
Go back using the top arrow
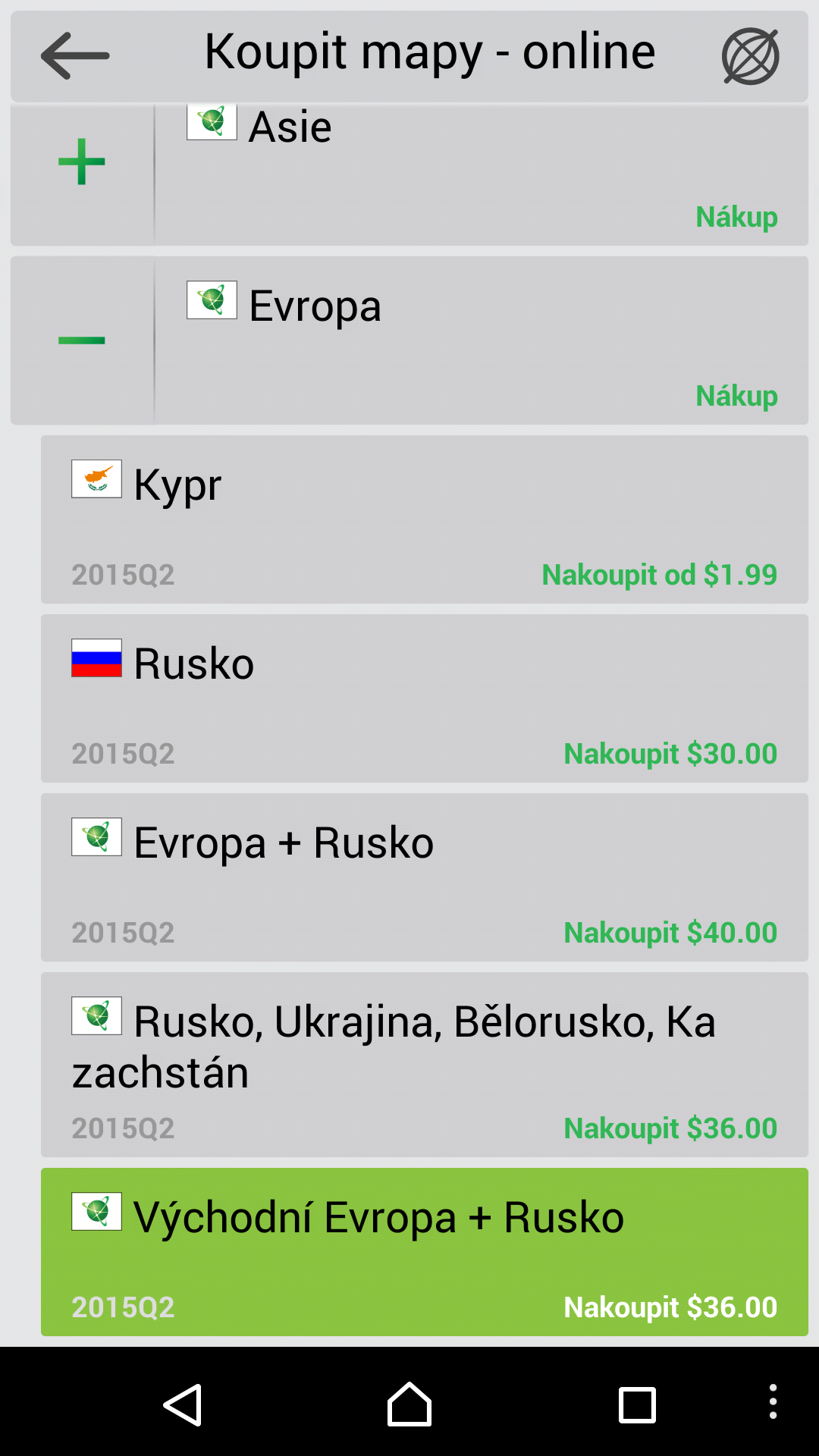point(75,55)
